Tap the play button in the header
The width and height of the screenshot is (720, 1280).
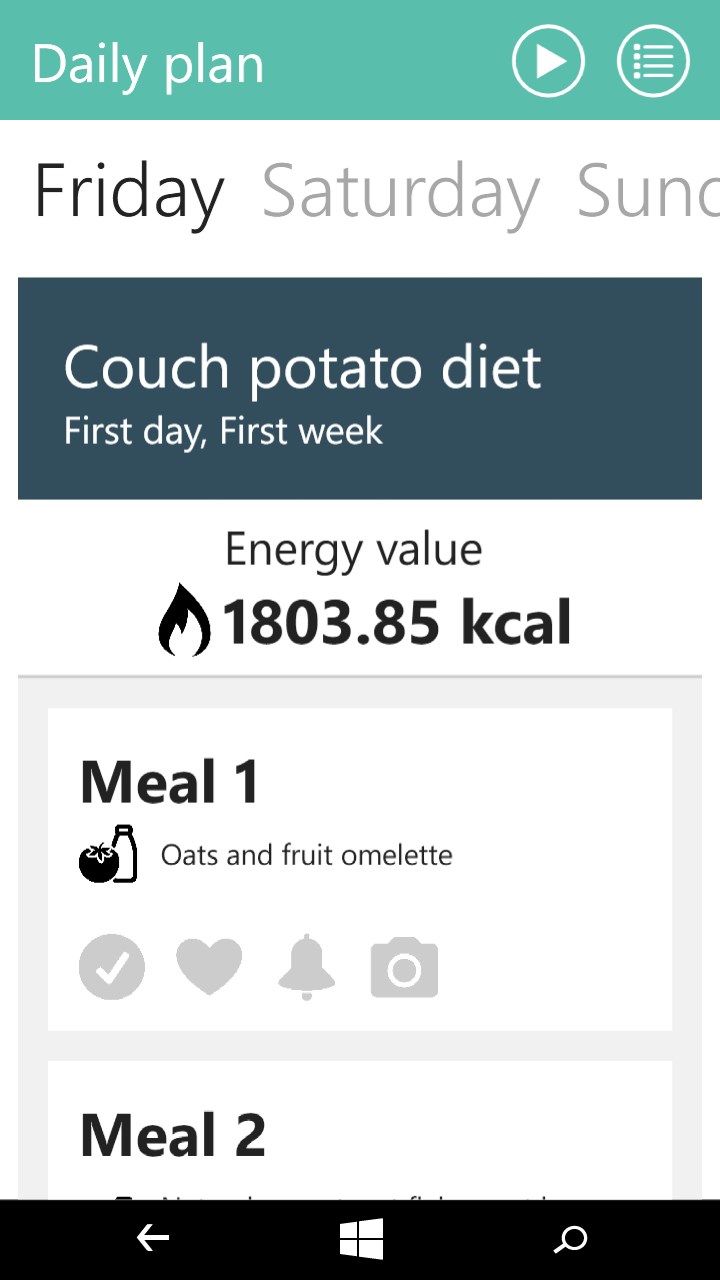point(548,62)
